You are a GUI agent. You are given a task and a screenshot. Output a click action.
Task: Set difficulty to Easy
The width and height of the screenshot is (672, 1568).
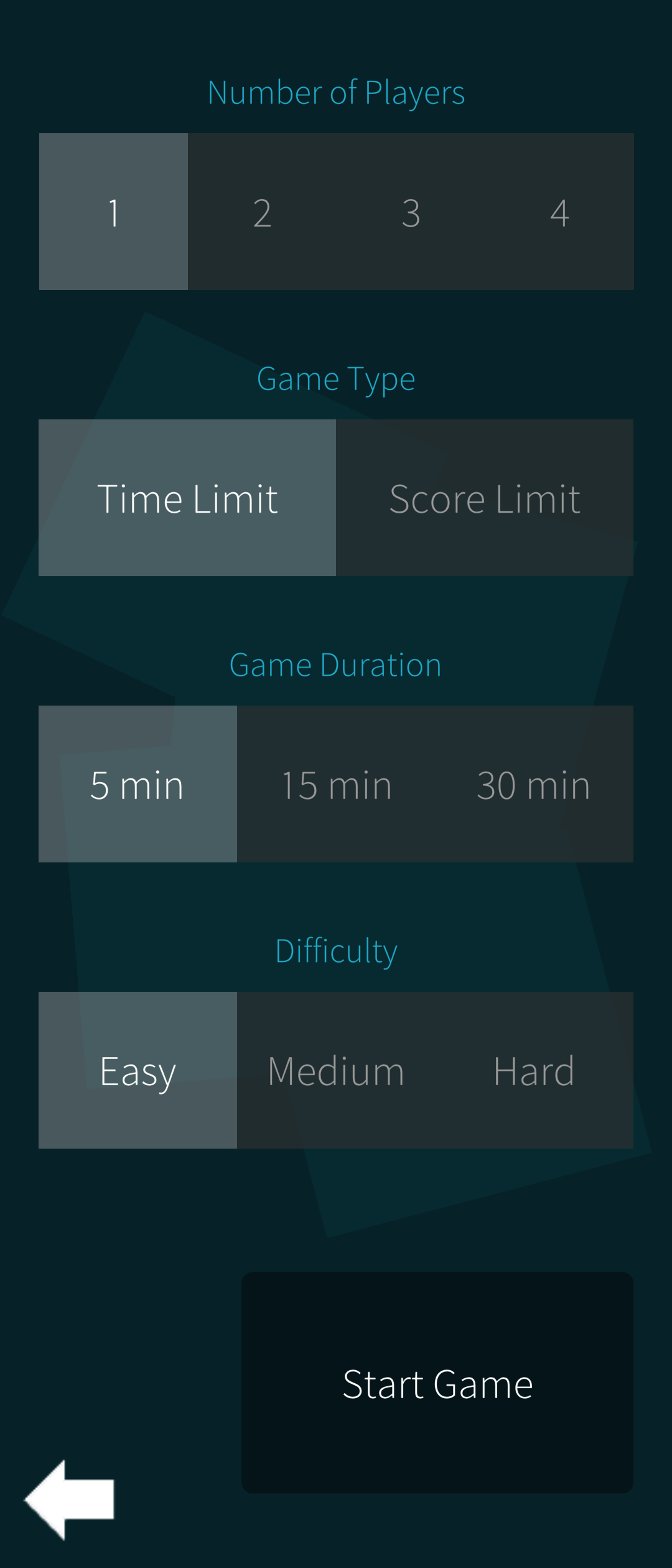(x=138, y=1070)
